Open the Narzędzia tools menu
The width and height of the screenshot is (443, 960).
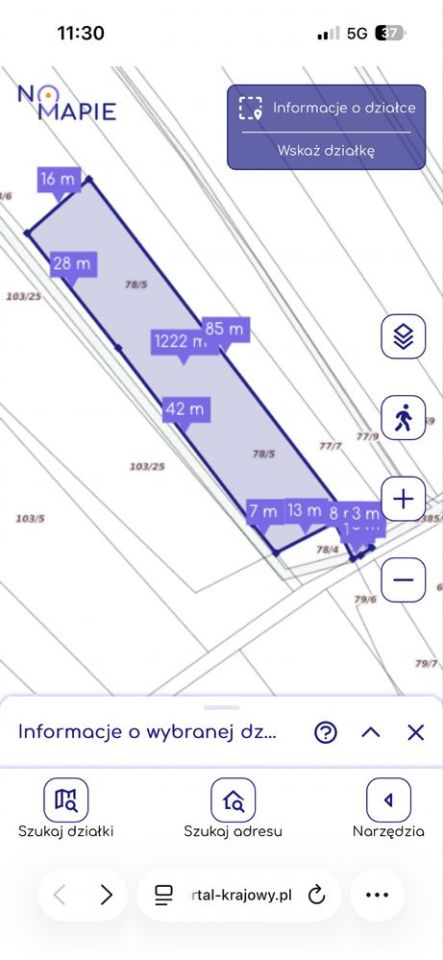click(389, 808)
